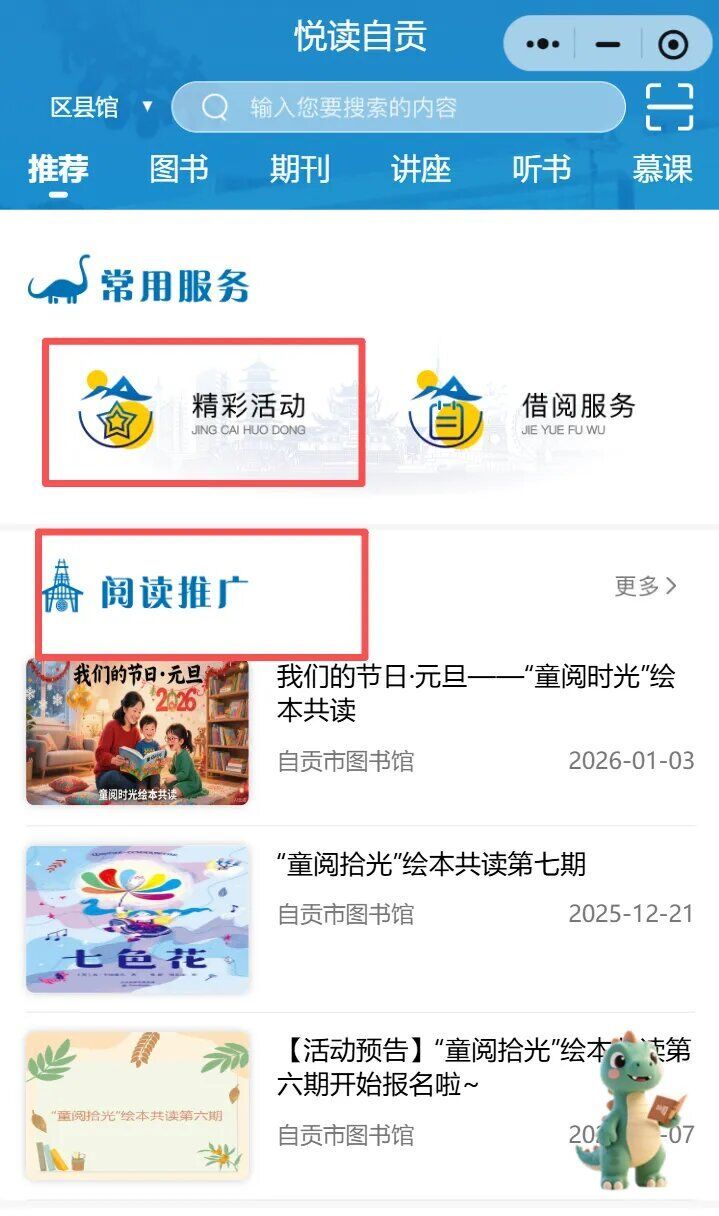
Task: Close the mini program with the circle icon
Action: (x=673, y=44)
